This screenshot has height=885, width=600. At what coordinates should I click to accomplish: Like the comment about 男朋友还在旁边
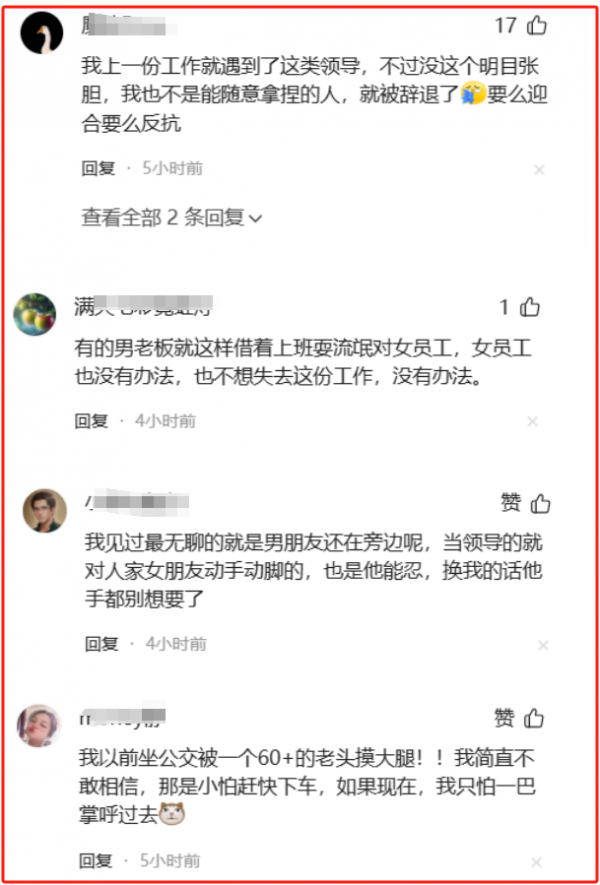coord(540,502)
